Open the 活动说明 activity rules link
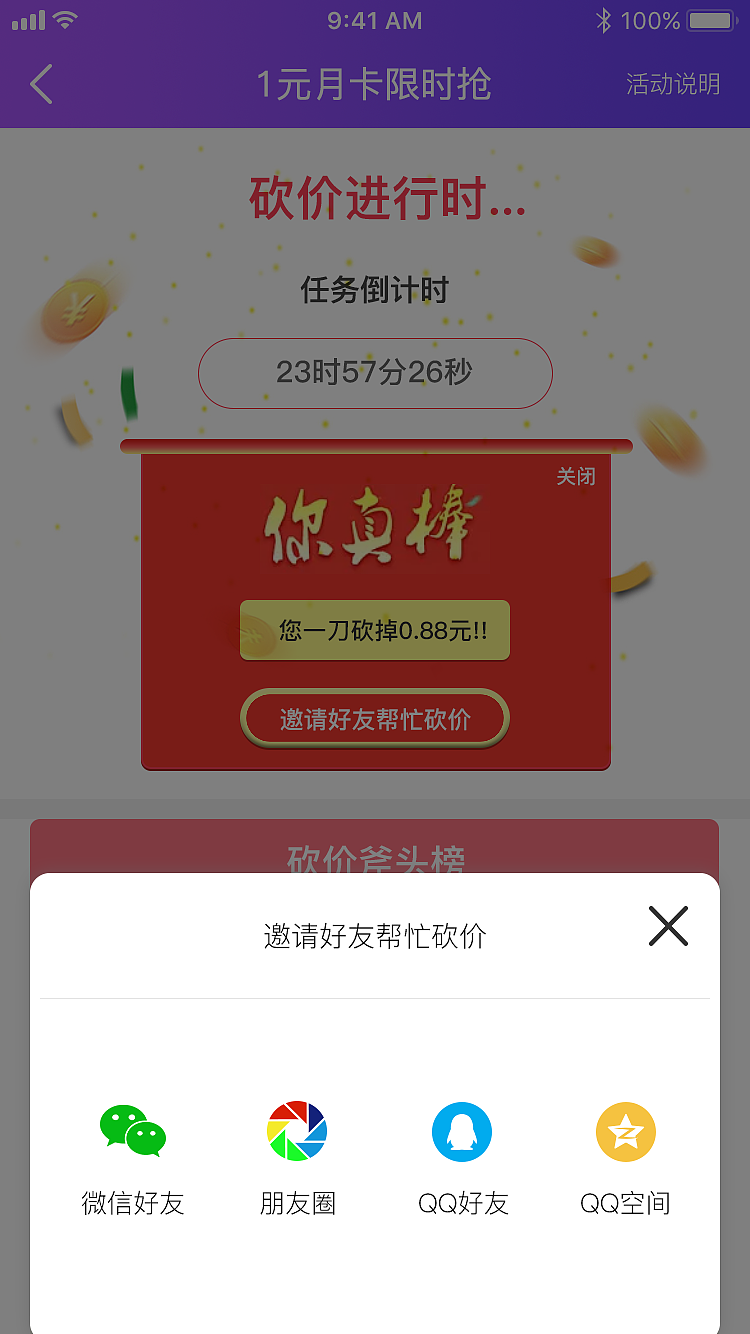 (x=672, y=85)
